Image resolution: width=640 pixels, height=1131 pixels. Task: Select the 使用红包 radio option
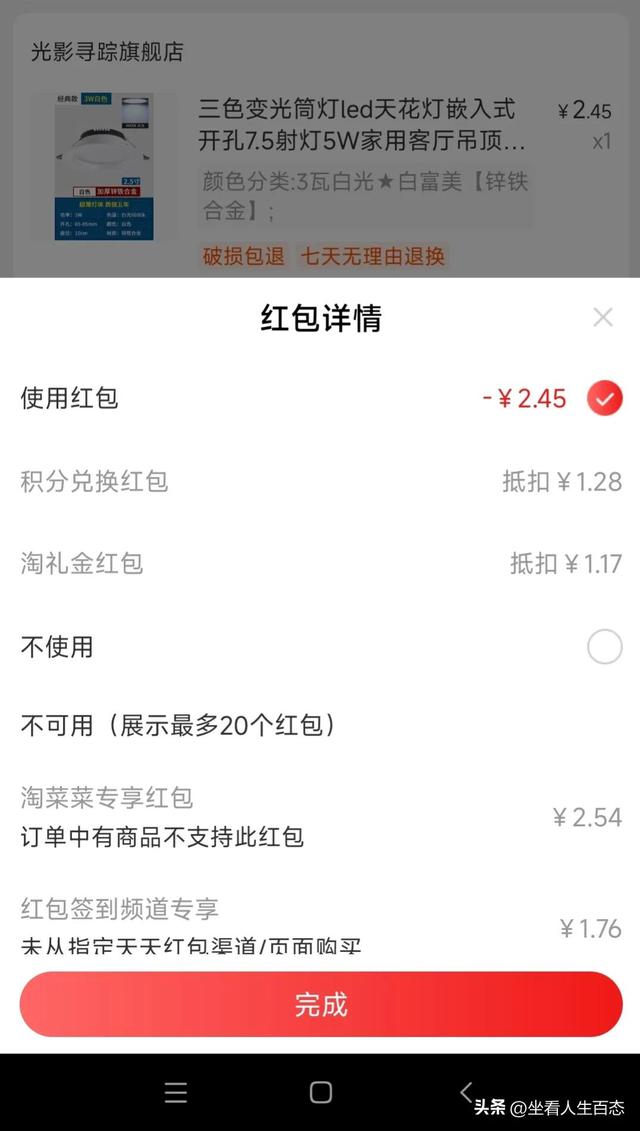coord(604,398)
